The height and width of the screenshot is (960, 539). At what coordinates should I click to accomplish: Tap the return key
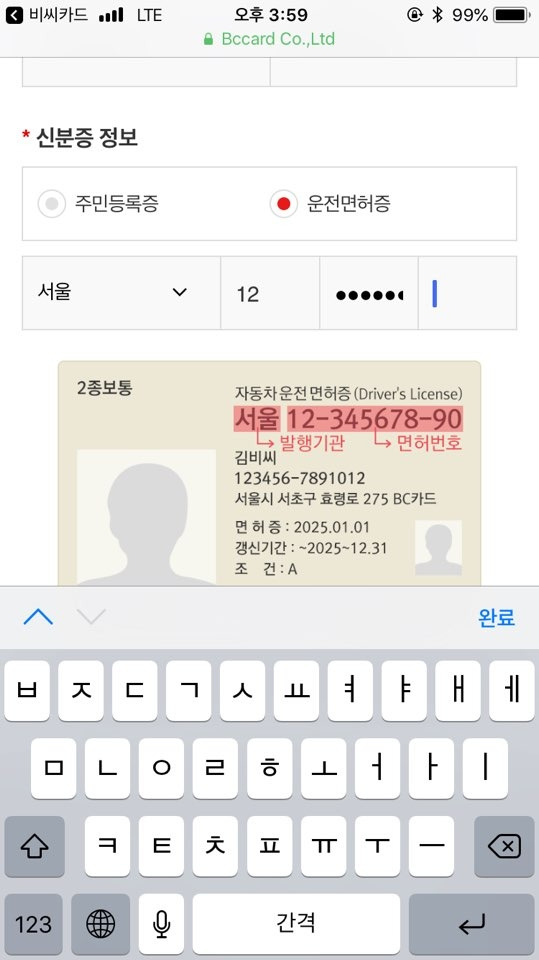pos(472,924)
